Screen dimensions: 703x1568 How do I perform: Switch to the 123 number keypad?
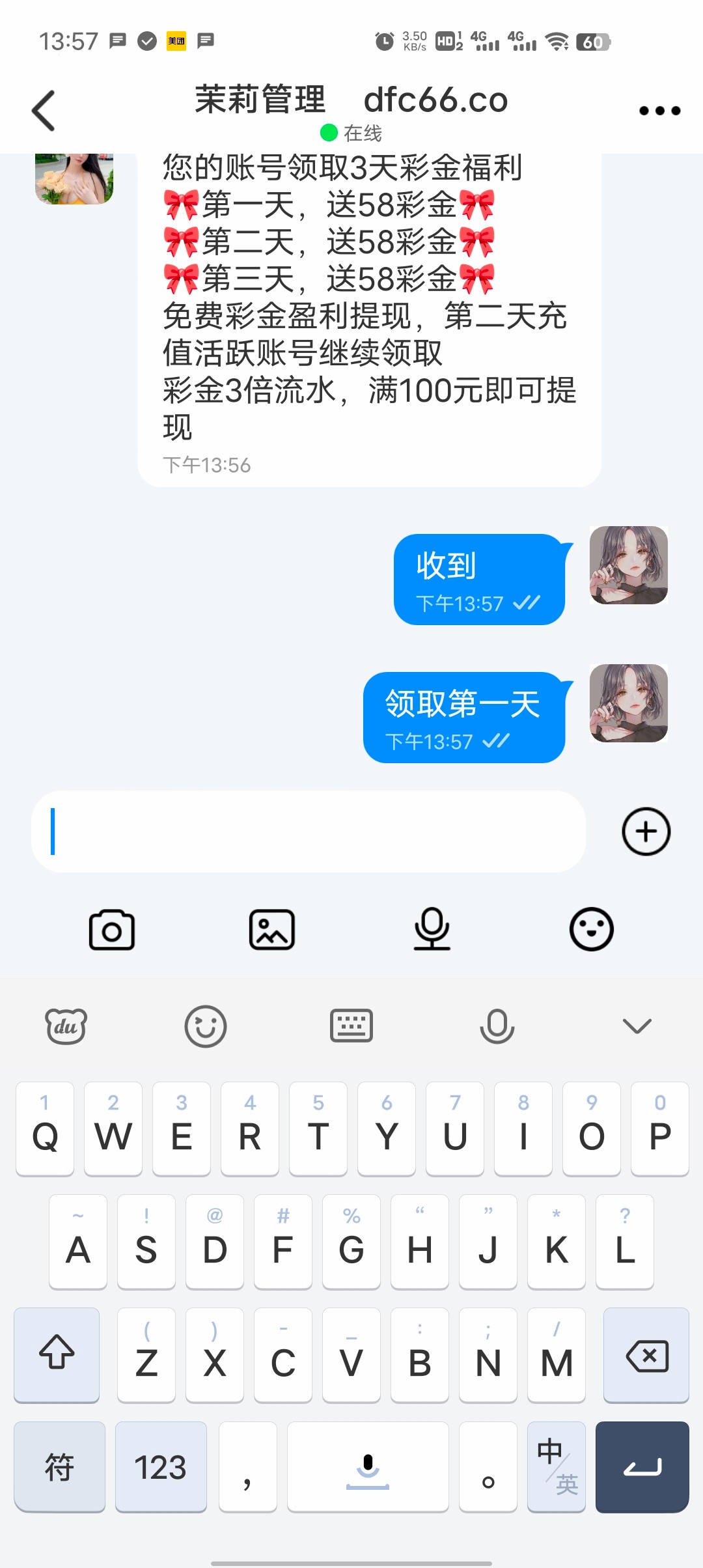click(x=160, y=1468)
